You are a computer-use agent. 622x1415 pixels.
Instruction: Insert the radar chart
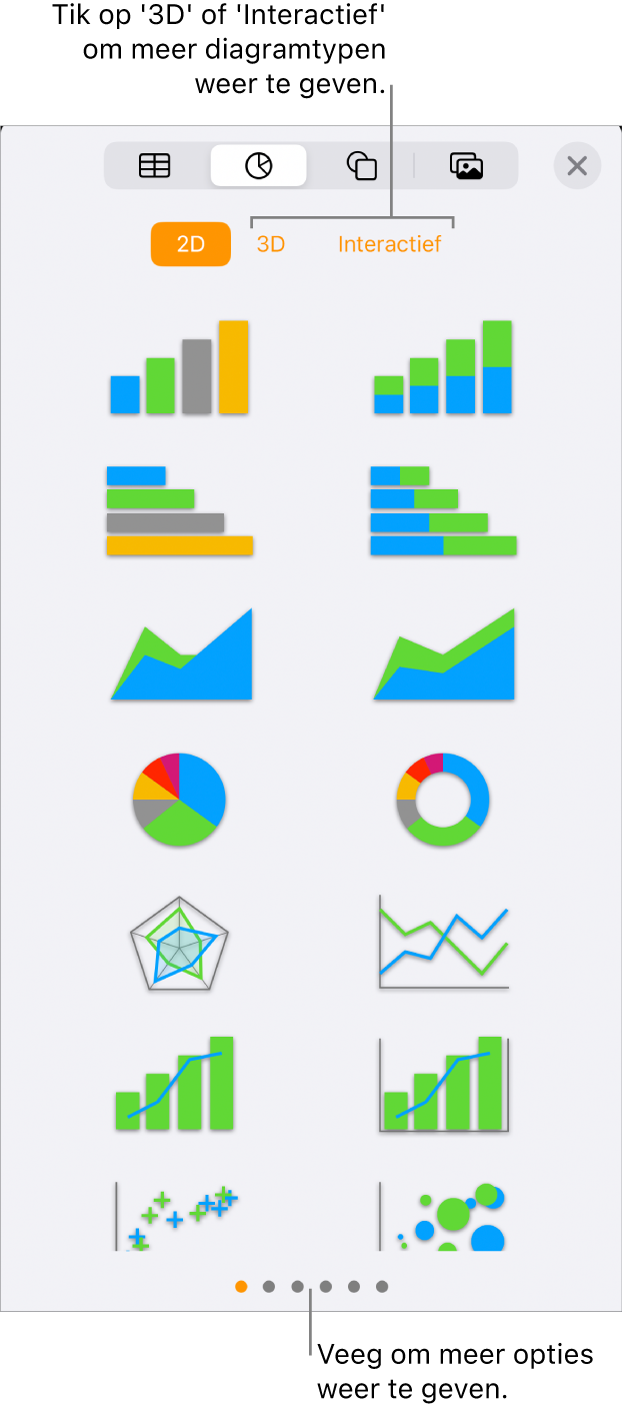pyautogui.click(x=179, y=943)
